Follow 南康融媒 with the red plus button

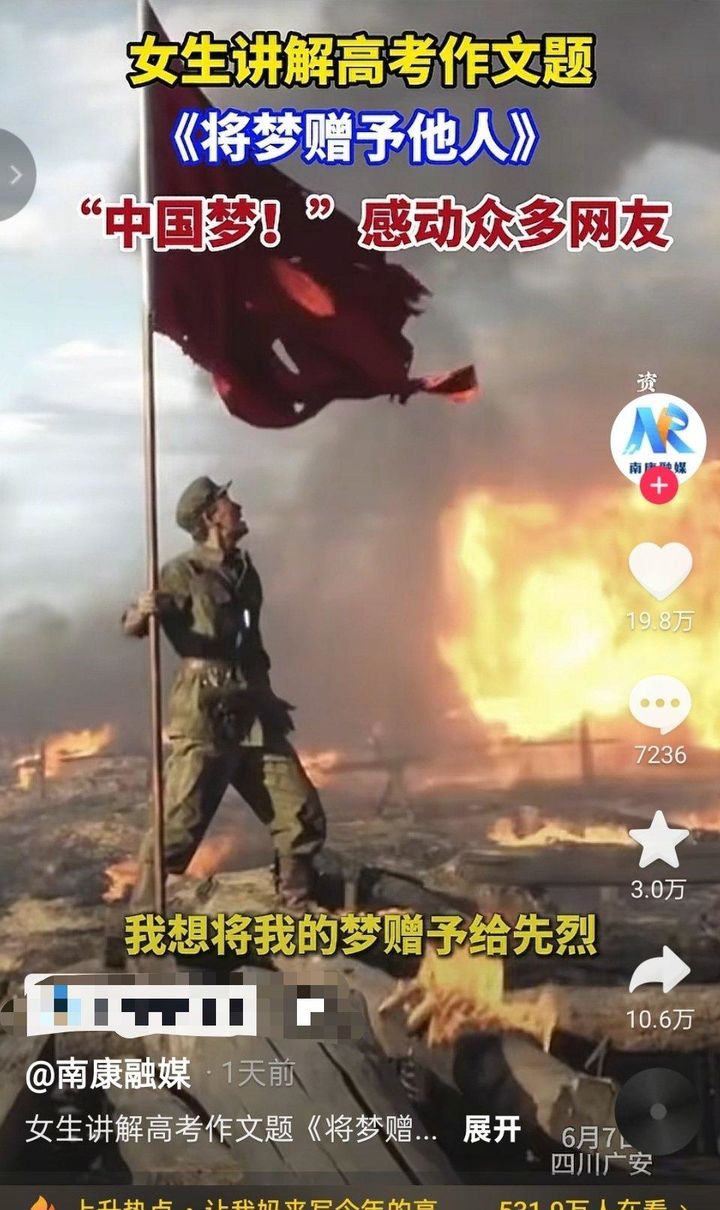[658, 487]
